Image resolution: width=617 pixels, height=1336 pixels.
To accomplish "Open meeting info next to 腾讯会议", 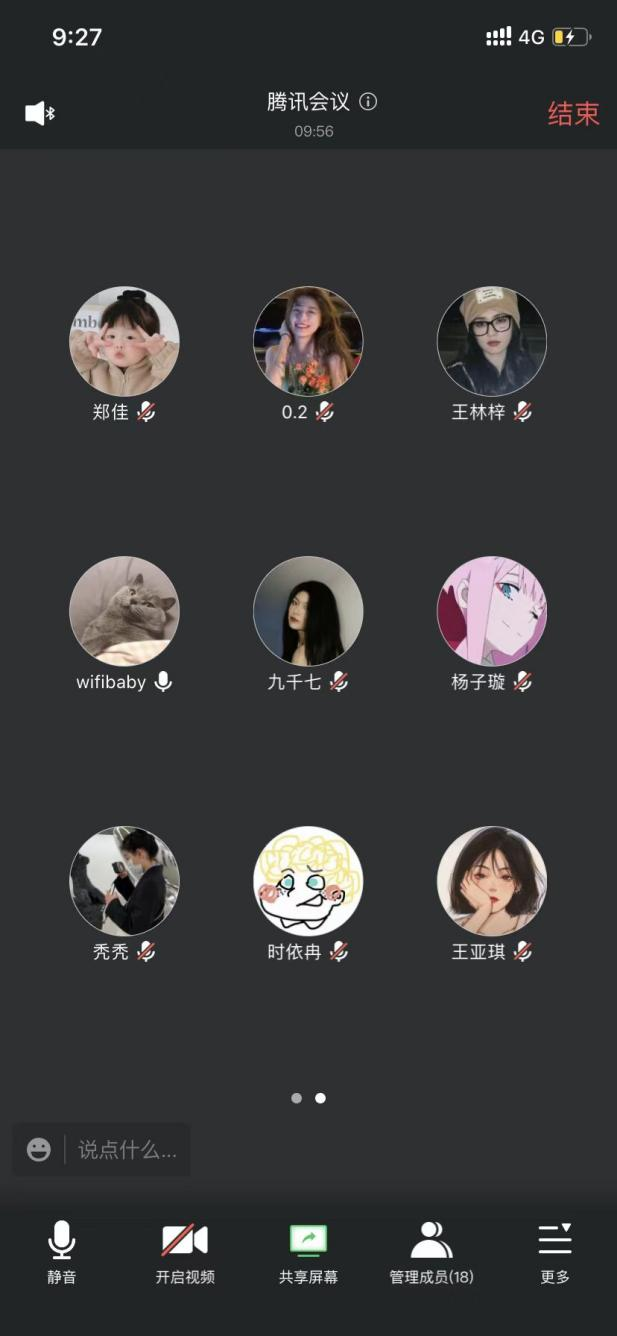I will point(368,101).
